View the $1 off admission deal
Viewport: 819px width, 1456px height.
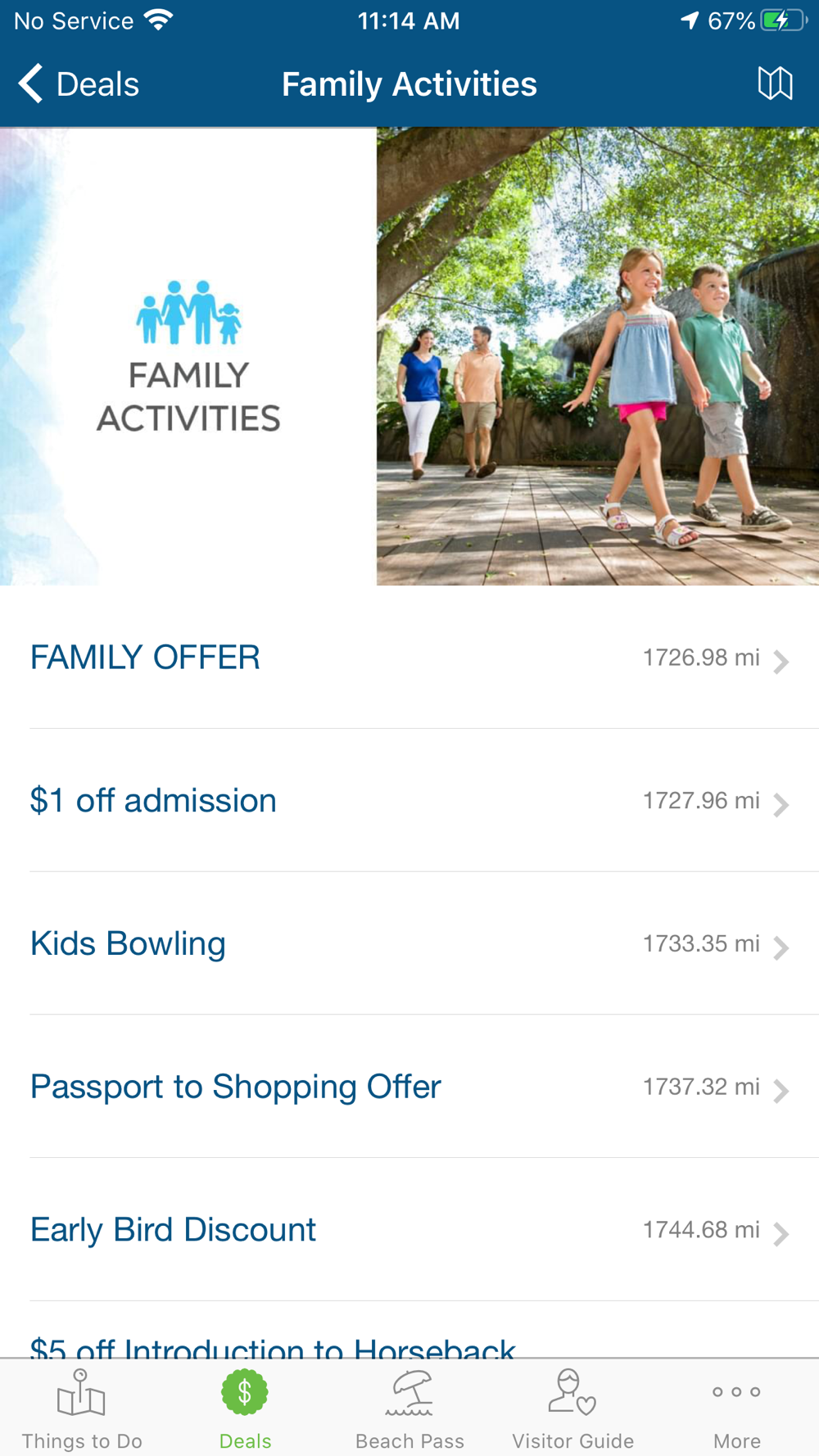click(x=409, y=801)
